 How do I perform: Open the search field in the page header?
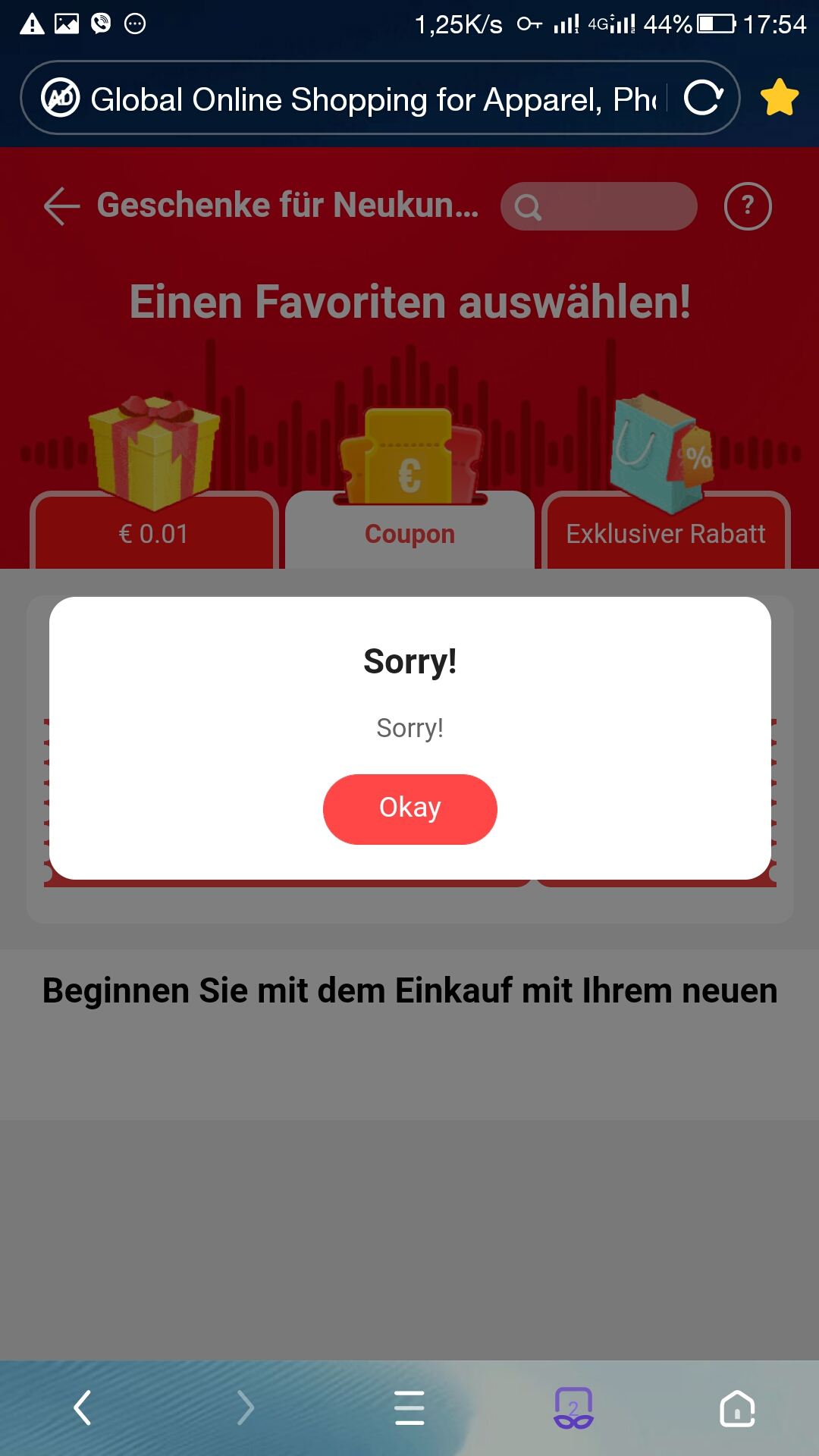[x=598, y=206]
